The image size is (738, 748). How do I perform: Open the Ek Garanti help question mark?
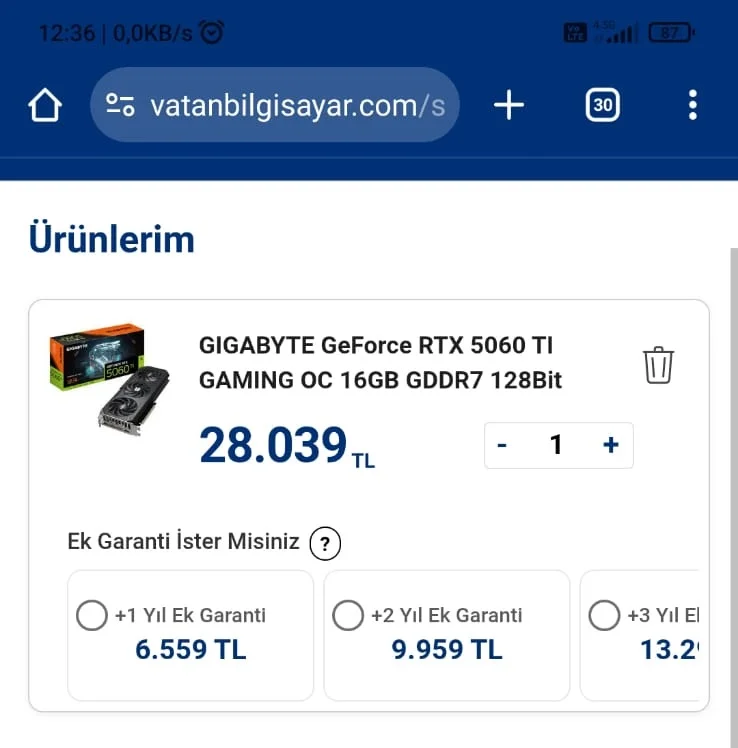[325, 544]
